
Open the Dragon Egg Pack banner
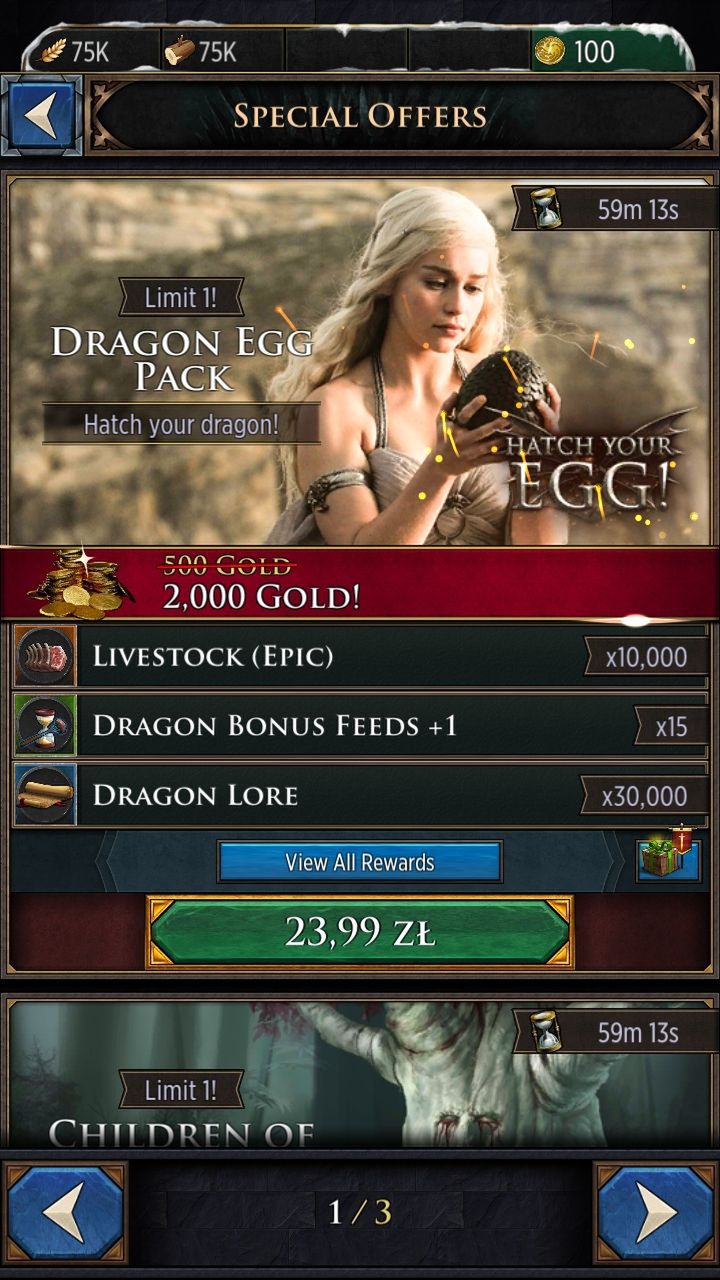click(x=360, y=362)
